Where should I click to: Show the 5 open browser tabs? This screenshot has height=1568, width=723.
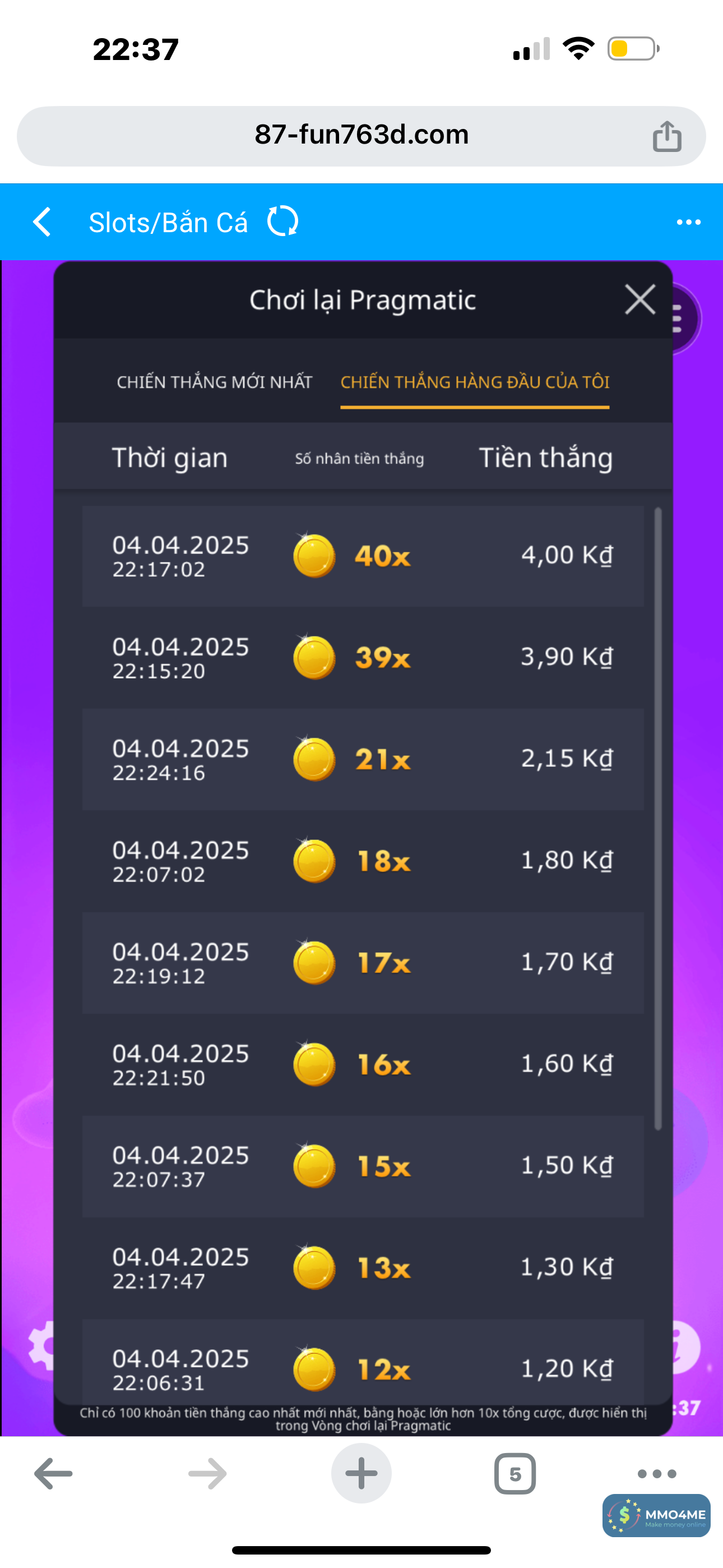click(515, 1474)
